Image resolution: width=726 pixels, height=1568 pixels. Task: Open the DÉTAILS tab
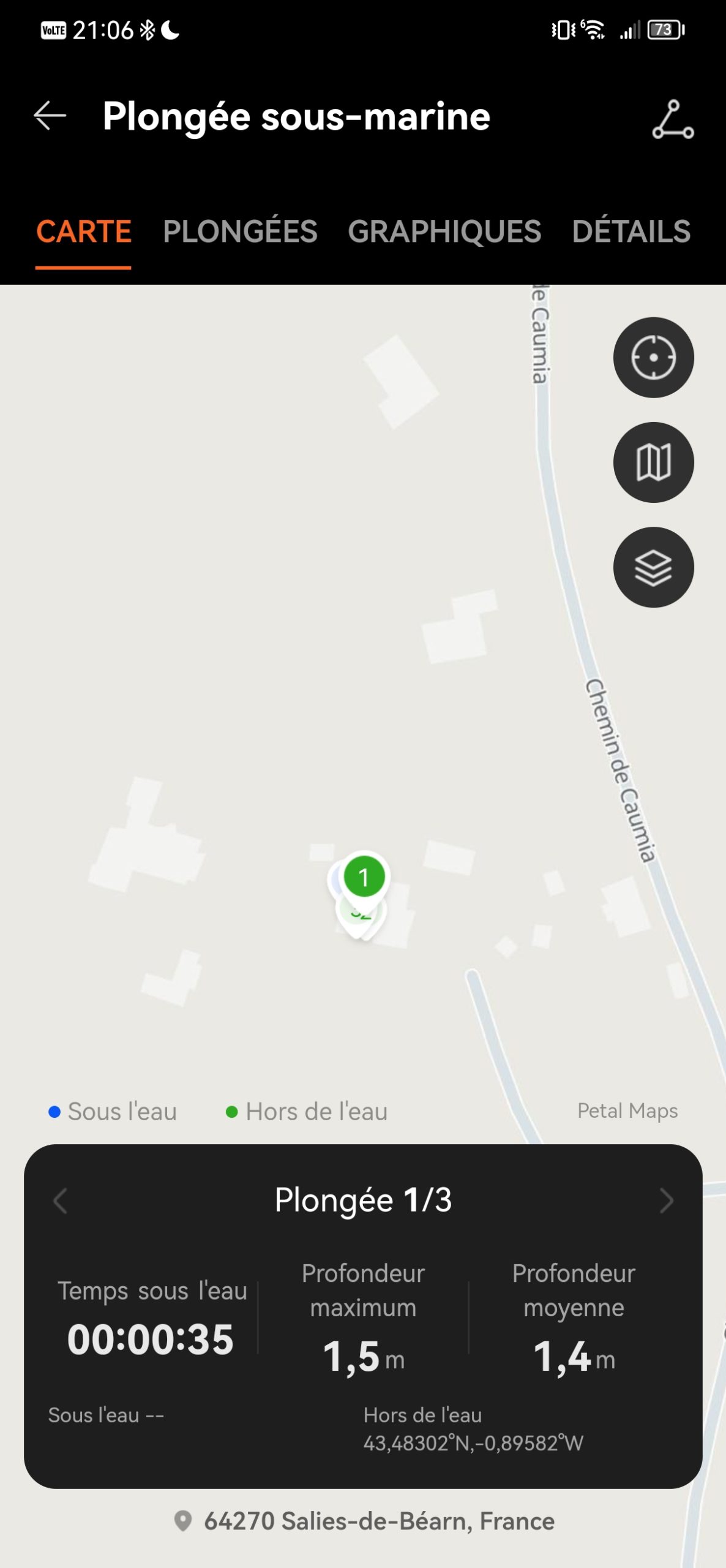(x=631, y=232)
